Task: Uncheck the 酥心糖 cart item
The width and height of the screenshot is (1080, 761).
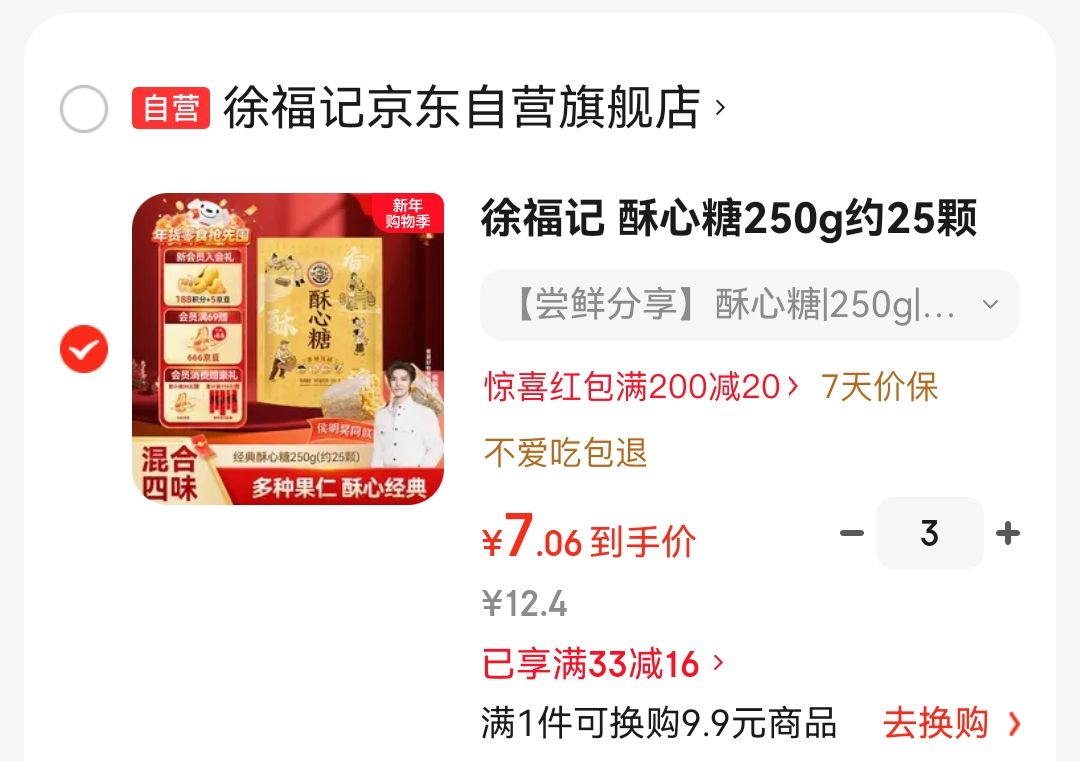Action: [x=84, y=349]
